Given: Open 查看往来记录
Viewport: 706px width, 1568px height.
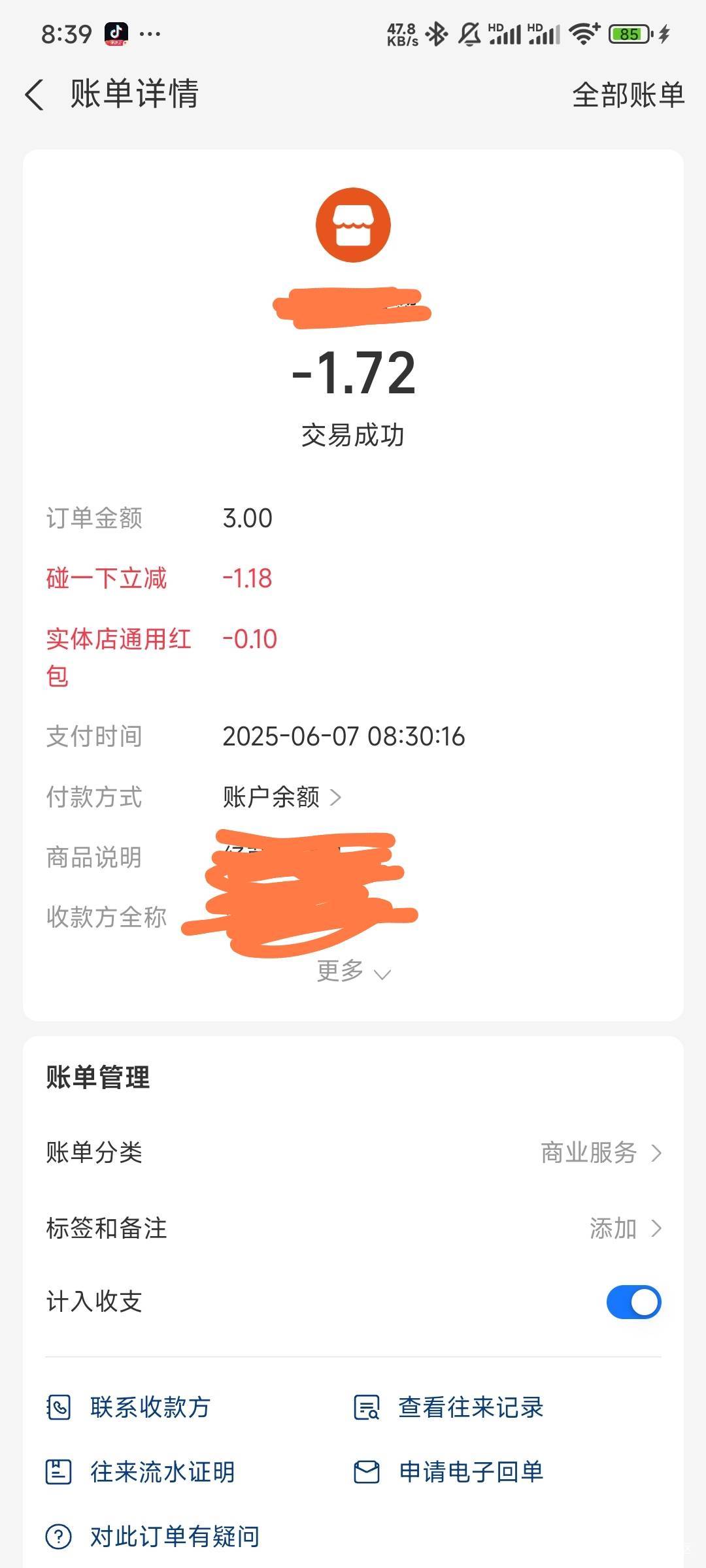Looking at the screenshot, I should (448, 1407).
